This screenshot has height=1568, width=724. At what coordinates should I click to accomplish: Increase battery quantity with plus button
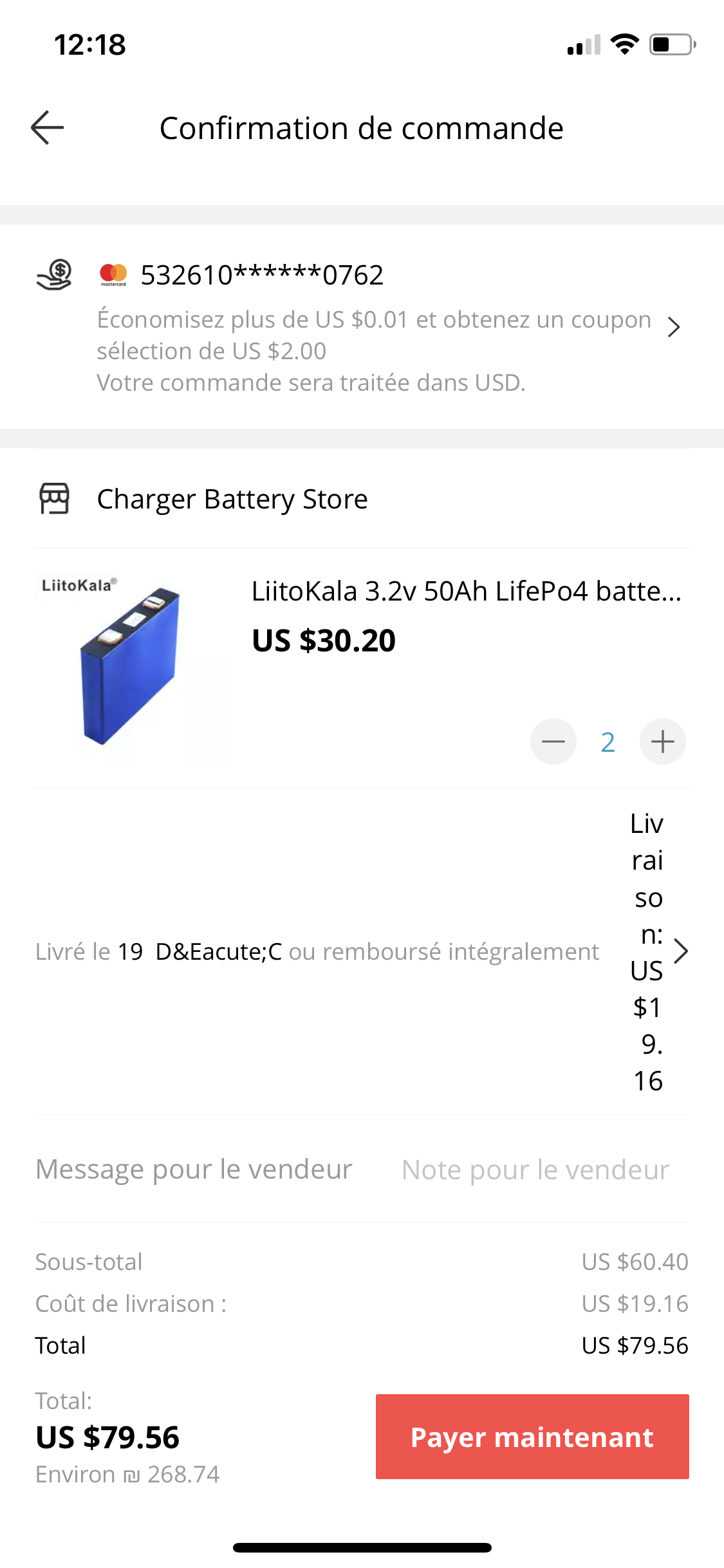coord(662,742)
